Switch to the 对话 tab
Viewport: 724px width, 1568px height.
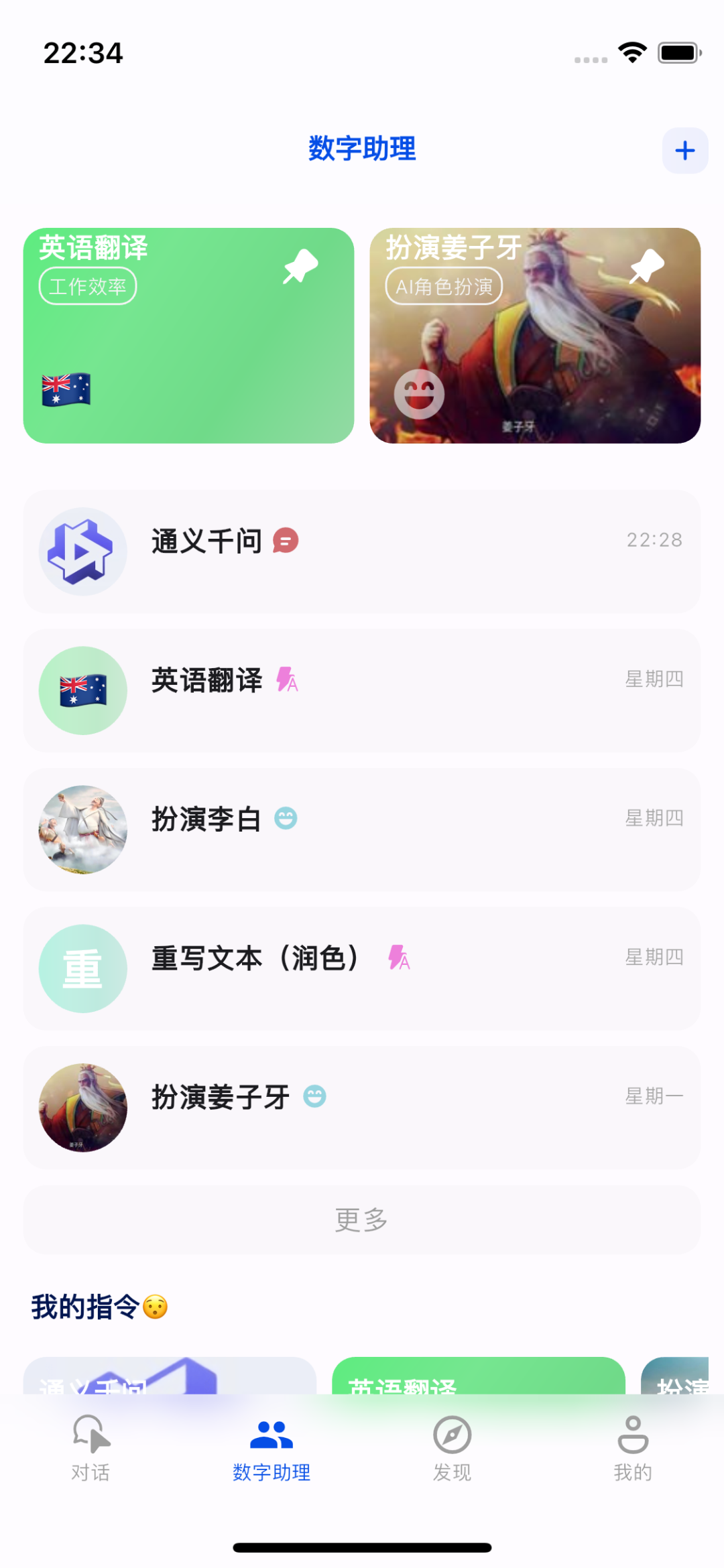(90, 1447)
